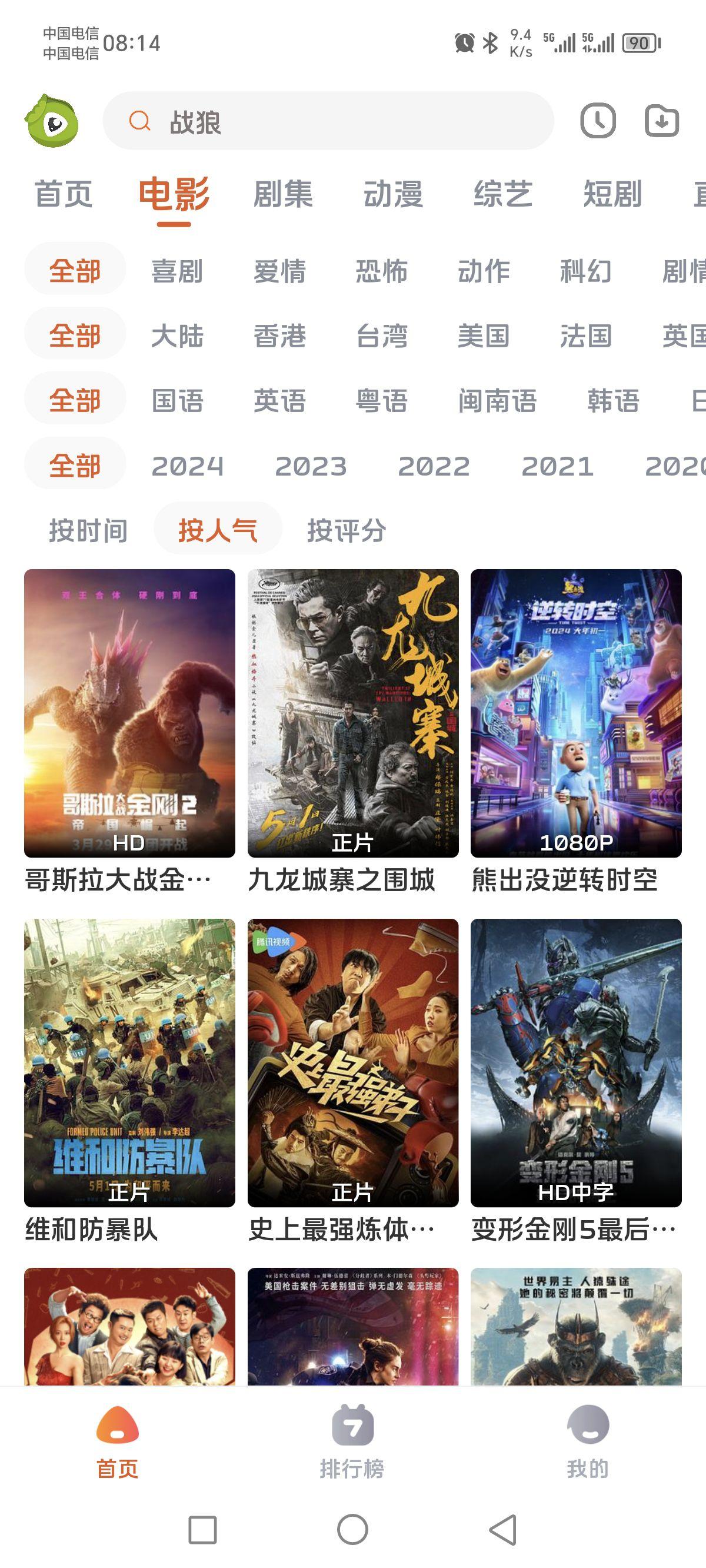This screenshot has width=706, height=1568.
Task: Open search history via the clock icon
Action: pyautogui.click(x=599, y=121)
